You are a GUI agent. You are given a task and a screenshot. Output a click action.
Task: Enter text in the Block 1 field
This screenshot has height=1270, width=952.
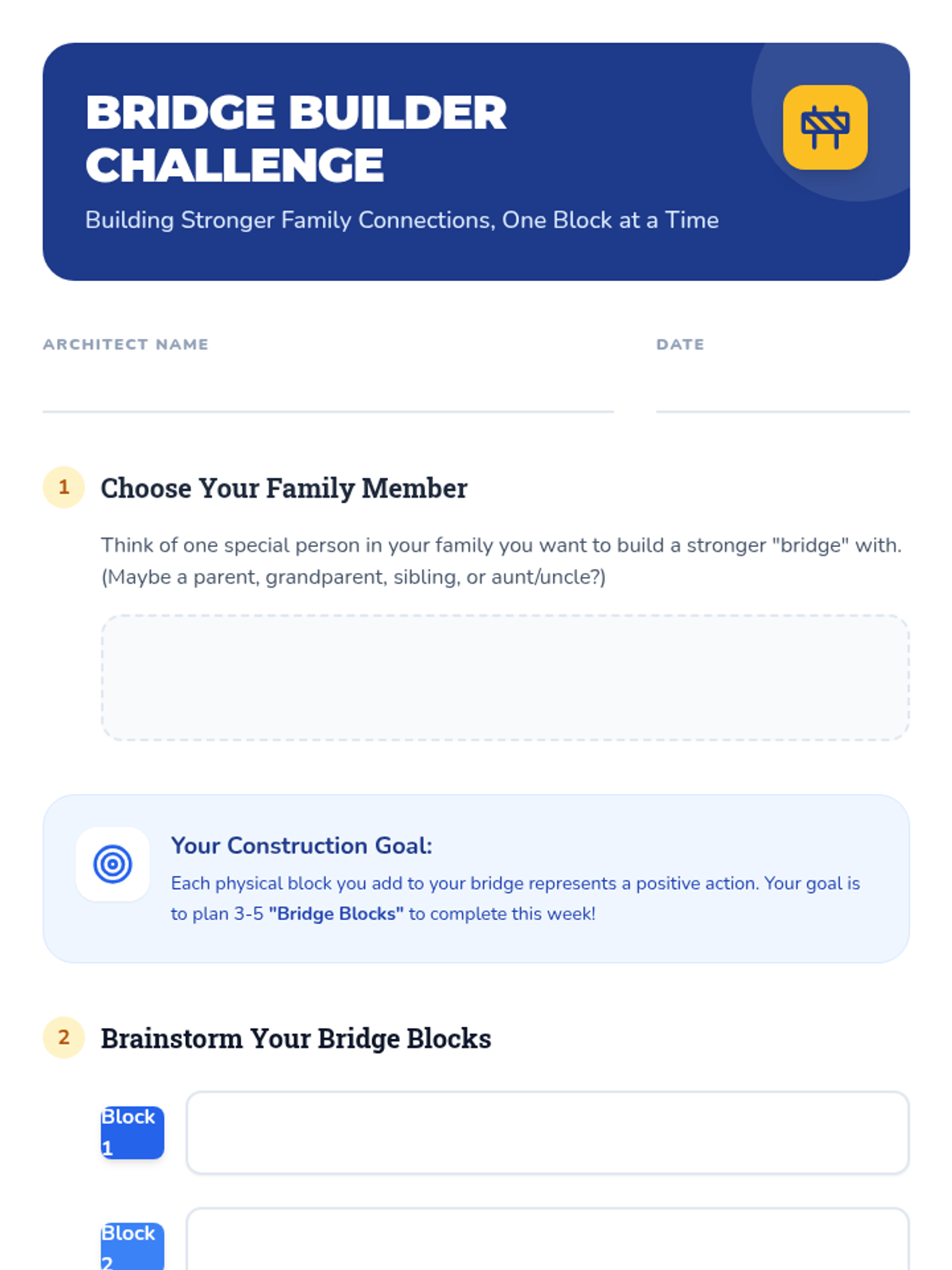click(547, 1133)
